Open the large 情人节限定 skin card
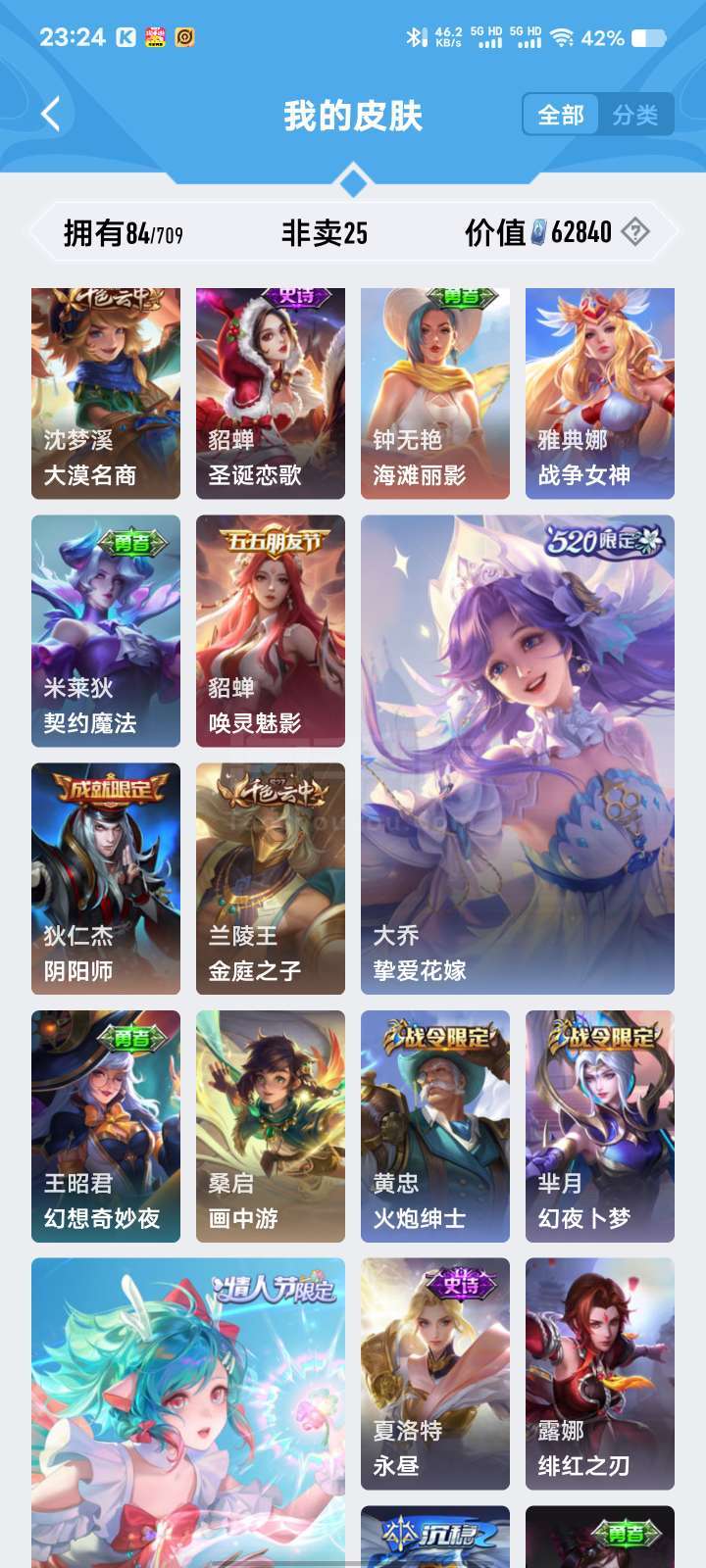Image resolution: width=706 pixels, height=1568 pixels. tap(188, 1411)
